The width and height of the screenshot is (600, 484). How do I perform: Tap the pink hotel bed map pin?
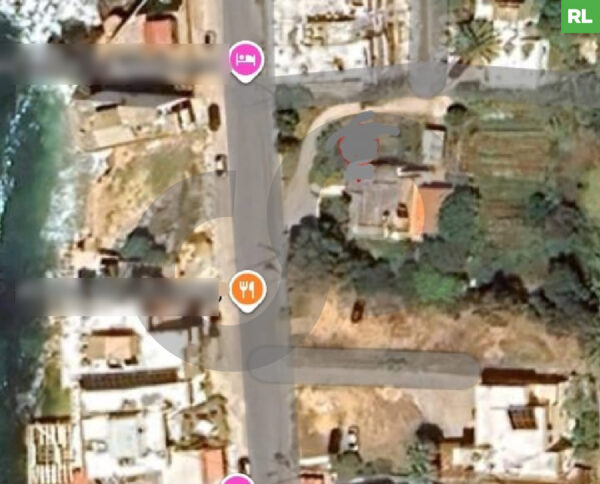pyautogui.click(x=245, y=60)
